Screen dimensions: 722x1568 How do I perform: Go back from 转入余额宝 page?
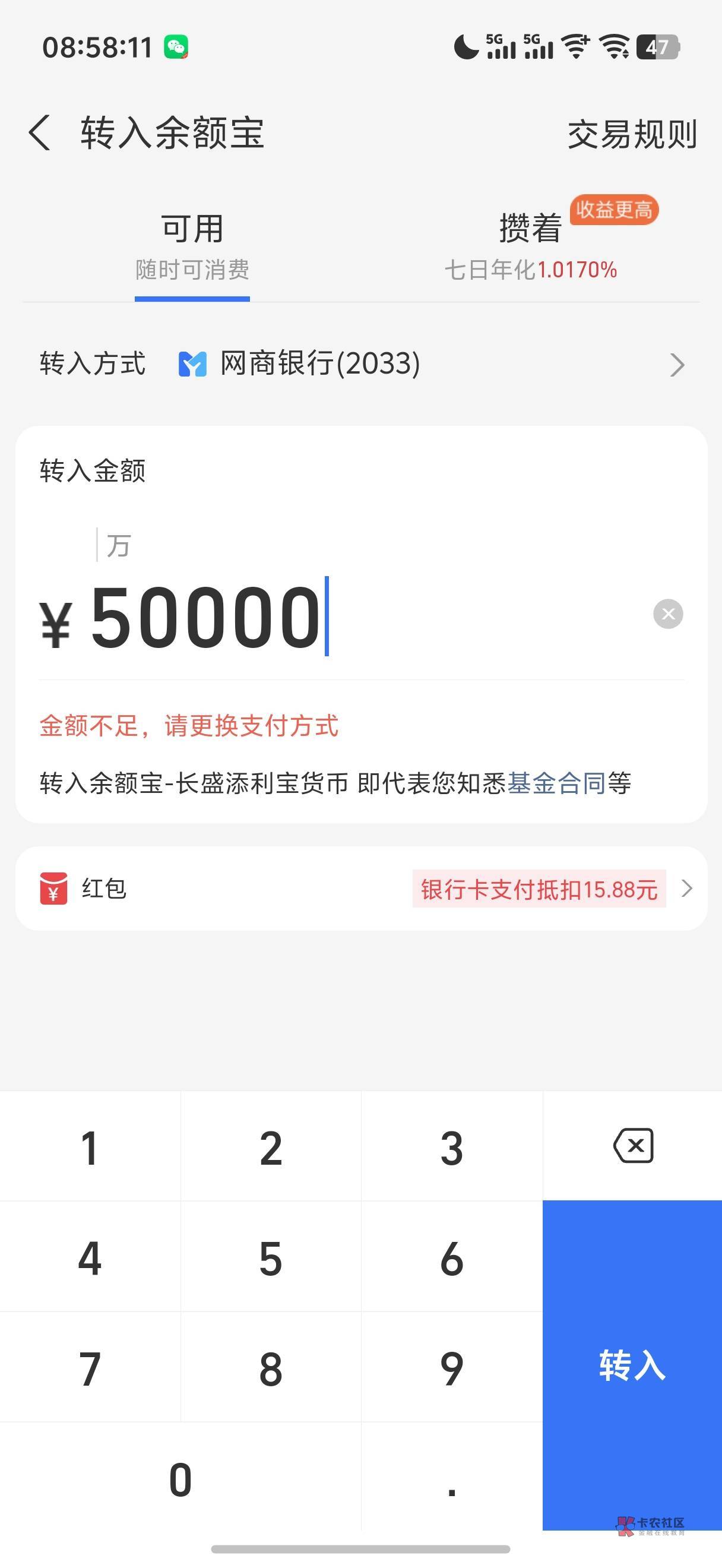40,133
